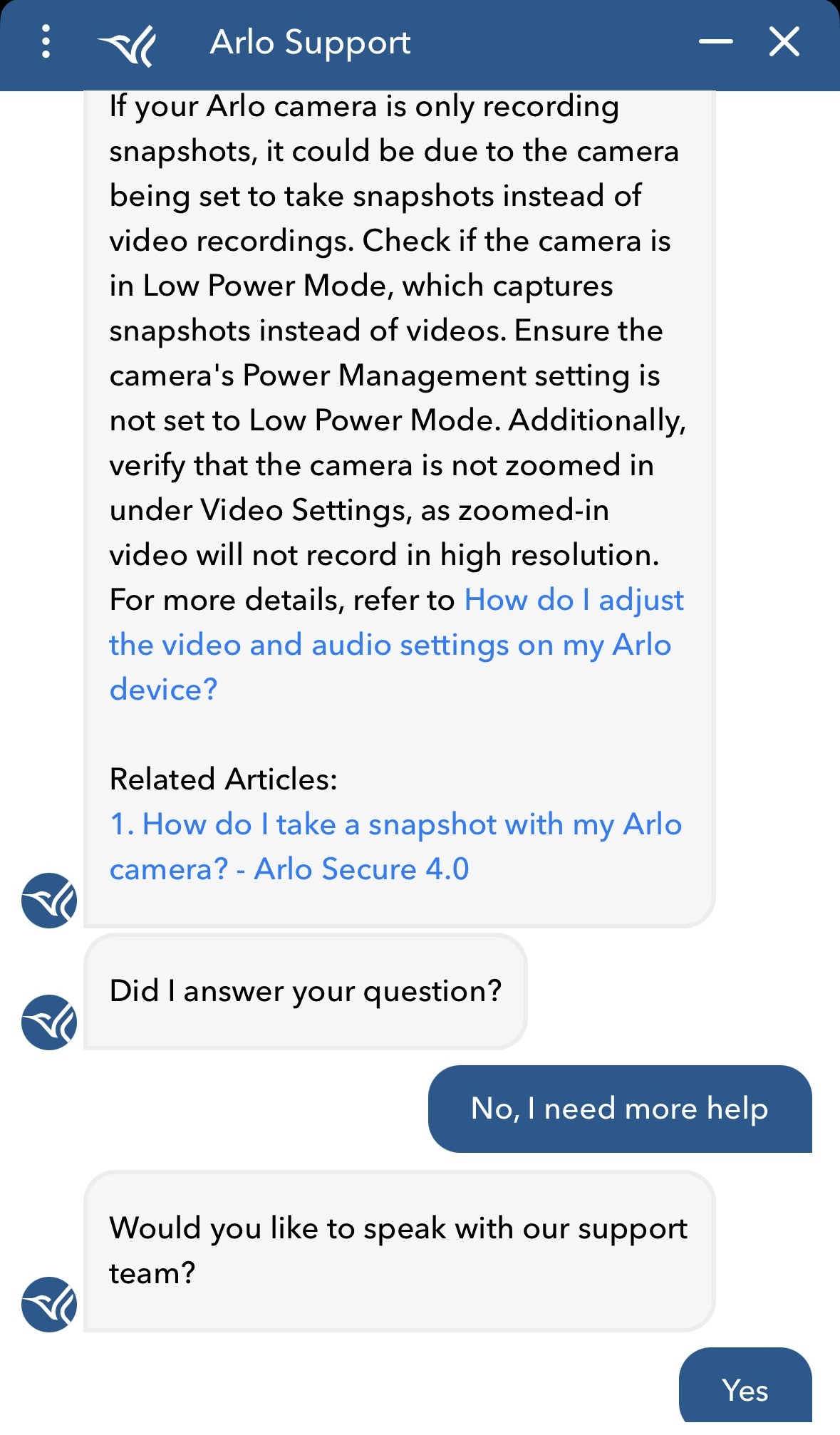Minimize the Arlo Support chat window
Image resolution: width=840 pixels, height=1435 pixels.
pos(720,42)
